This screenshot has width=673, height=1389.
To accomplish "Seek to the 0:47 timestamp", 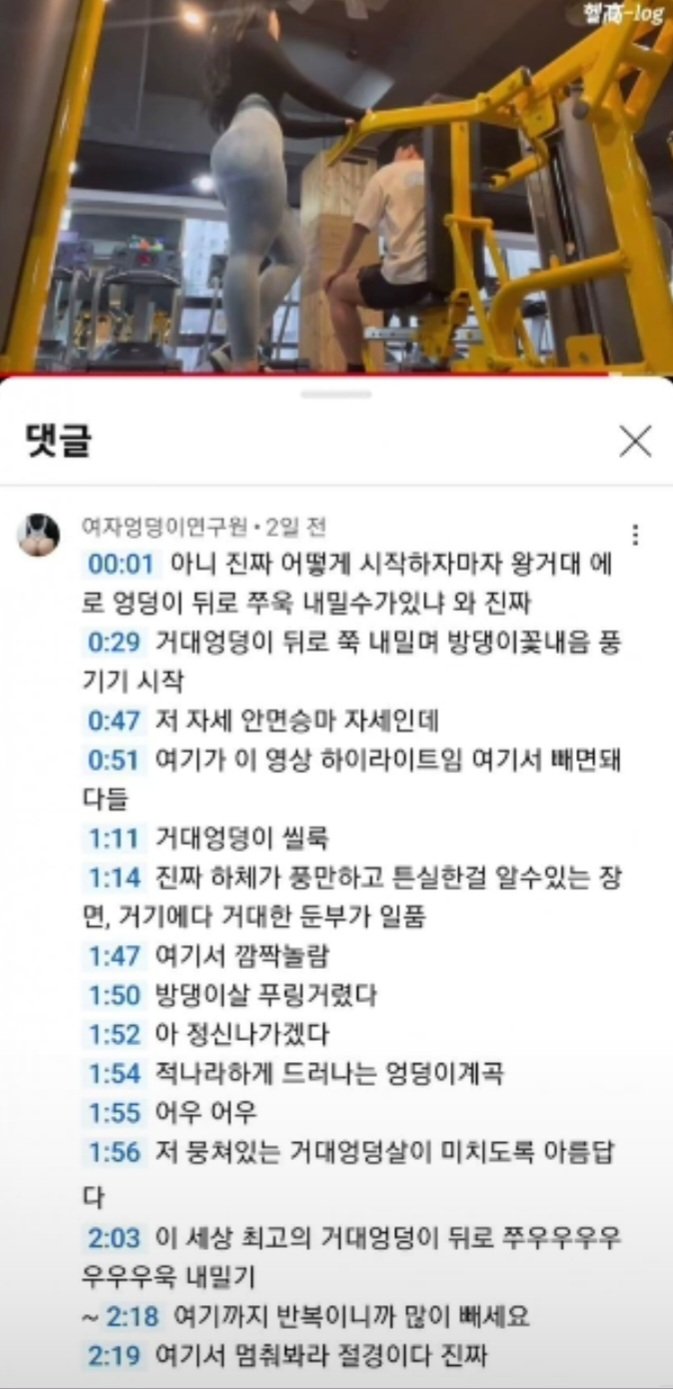I will pyautogui.click(x=112, y=720).
